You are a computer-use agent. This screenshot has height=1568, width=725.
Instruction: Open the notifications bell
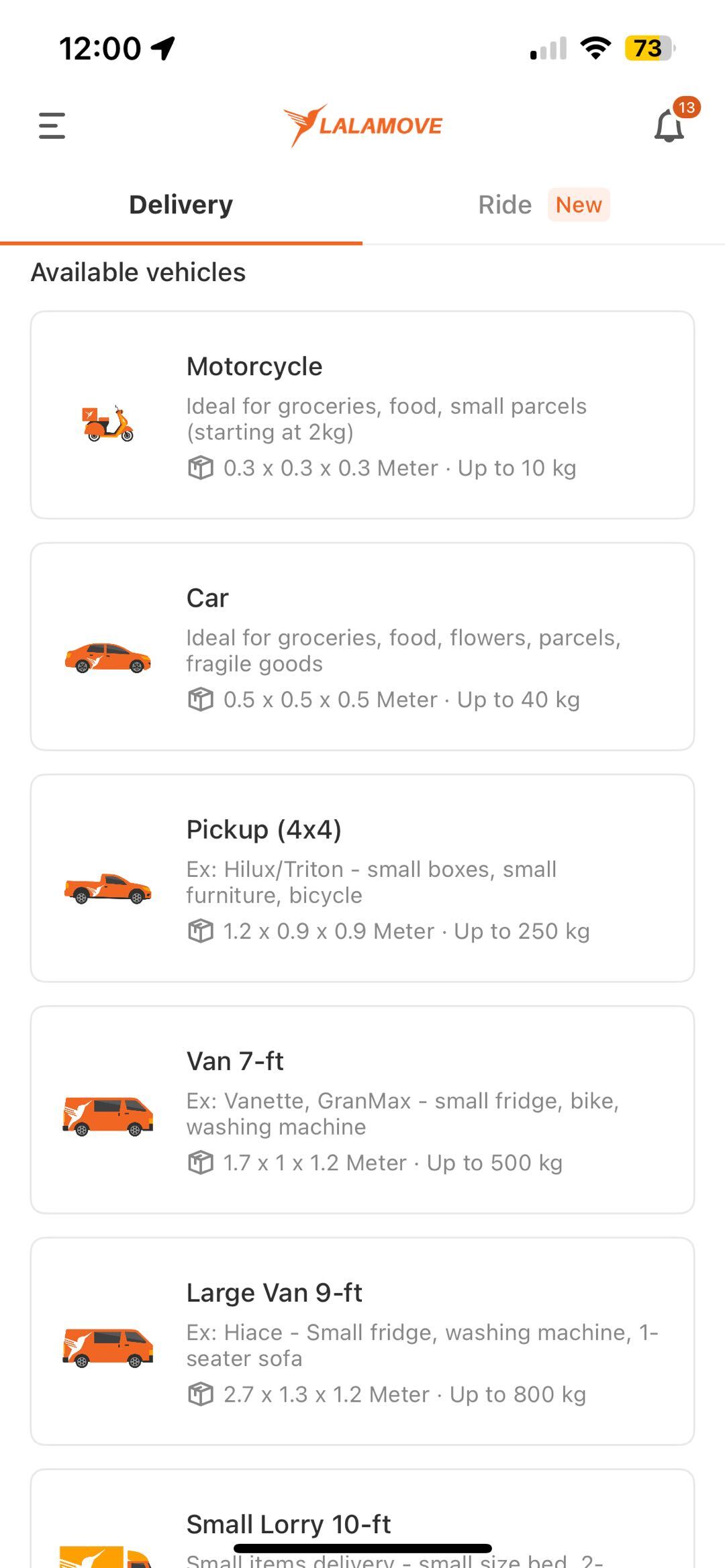[x=669, y=126]
